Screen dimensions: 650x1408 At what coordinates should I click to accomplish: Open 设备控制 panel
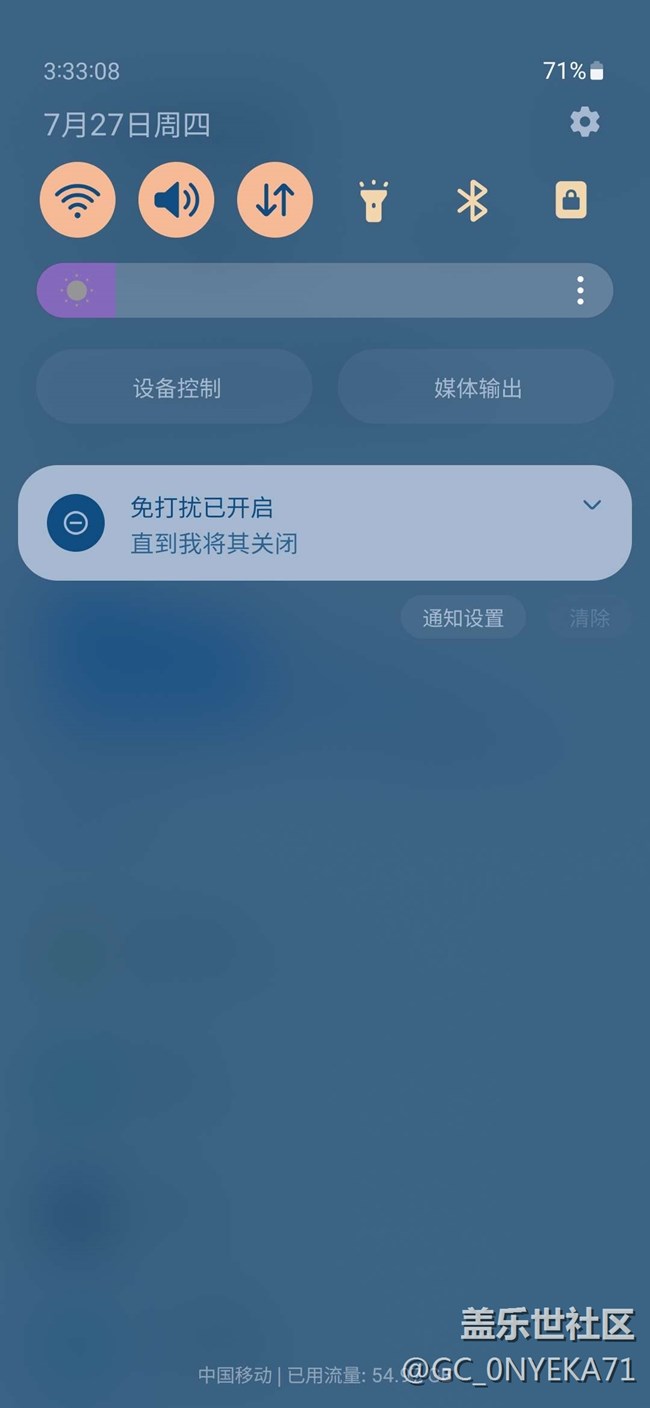click(175, 388)
